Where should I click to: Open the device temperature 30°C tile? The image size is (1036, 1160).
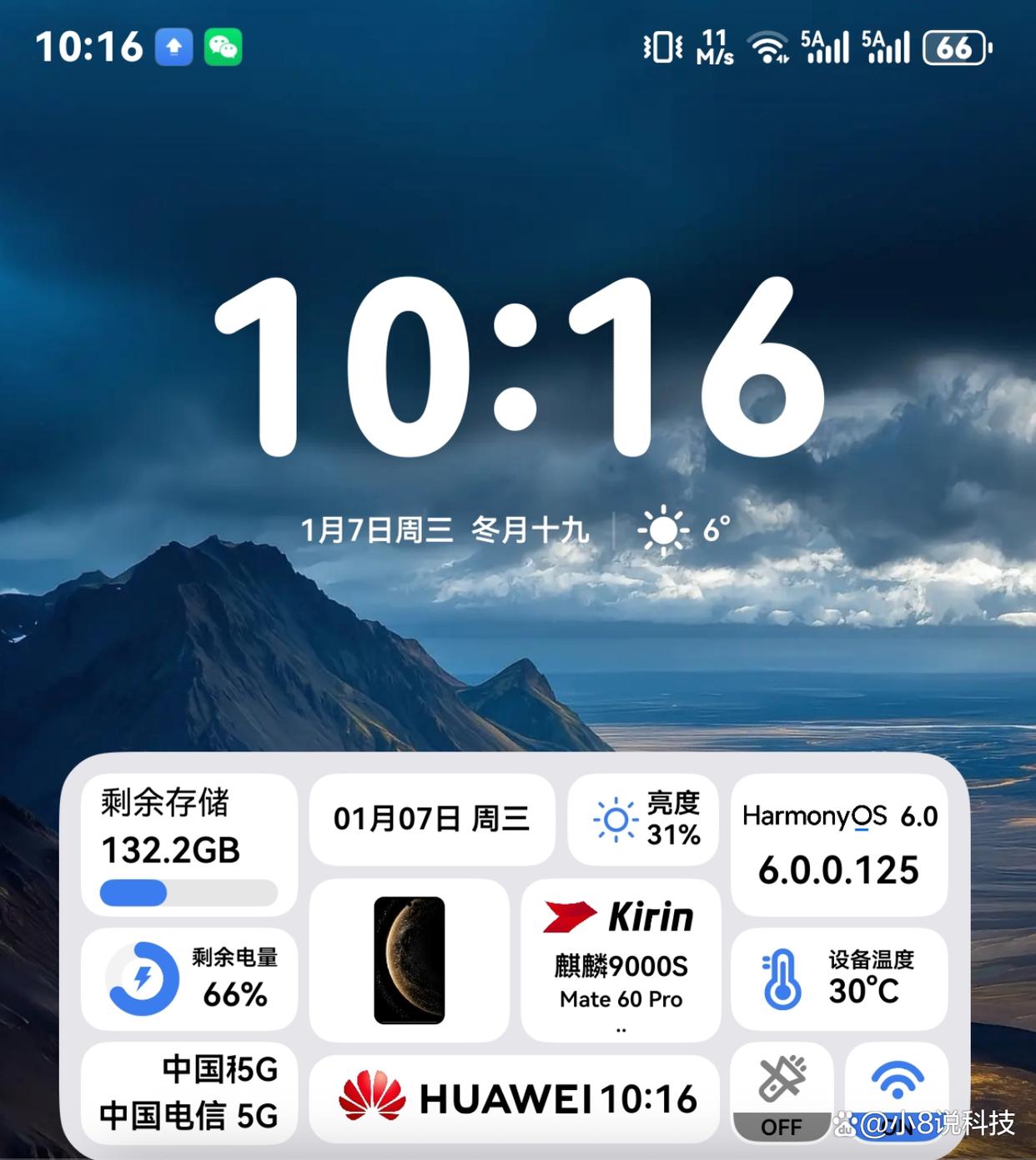coord(839,978)
